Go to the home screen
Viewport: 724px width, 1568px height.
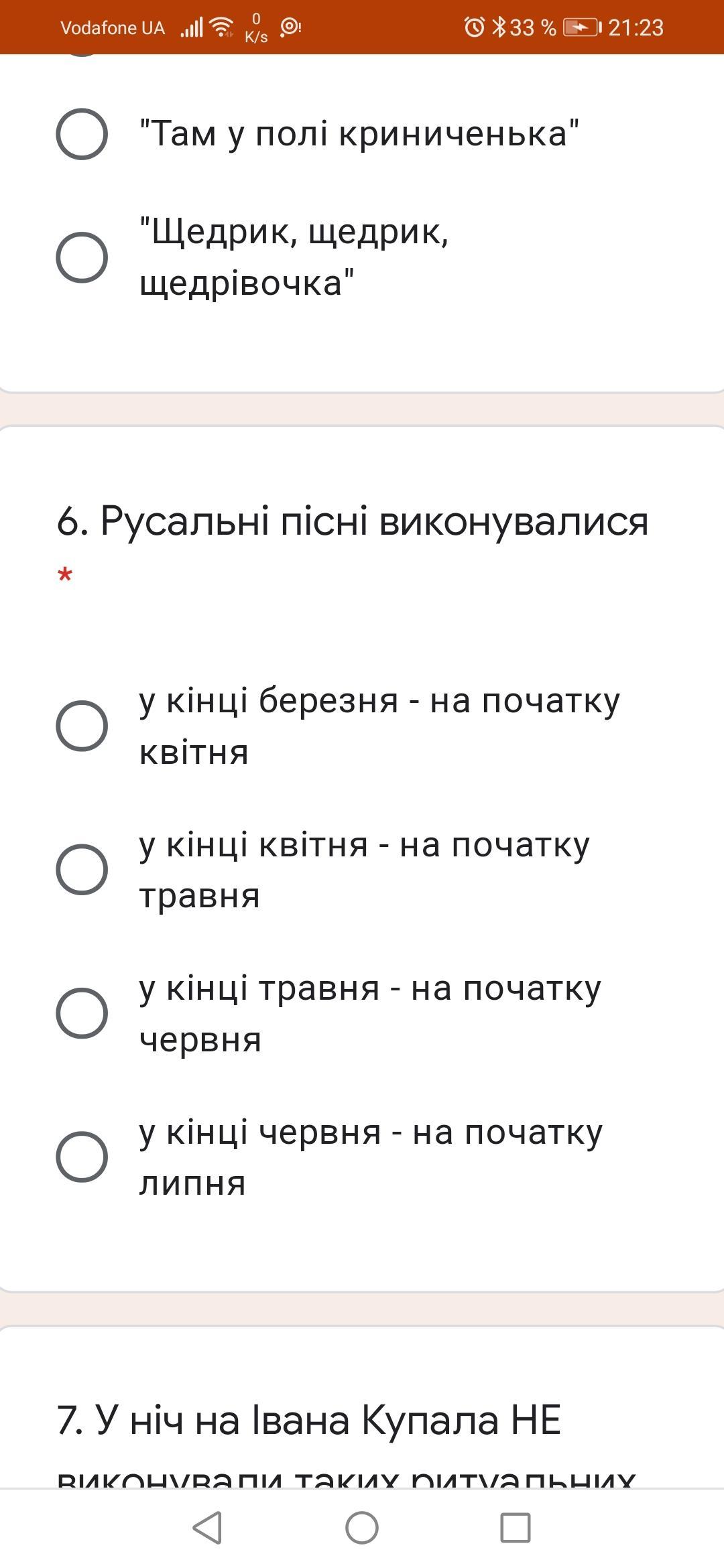362,1528
